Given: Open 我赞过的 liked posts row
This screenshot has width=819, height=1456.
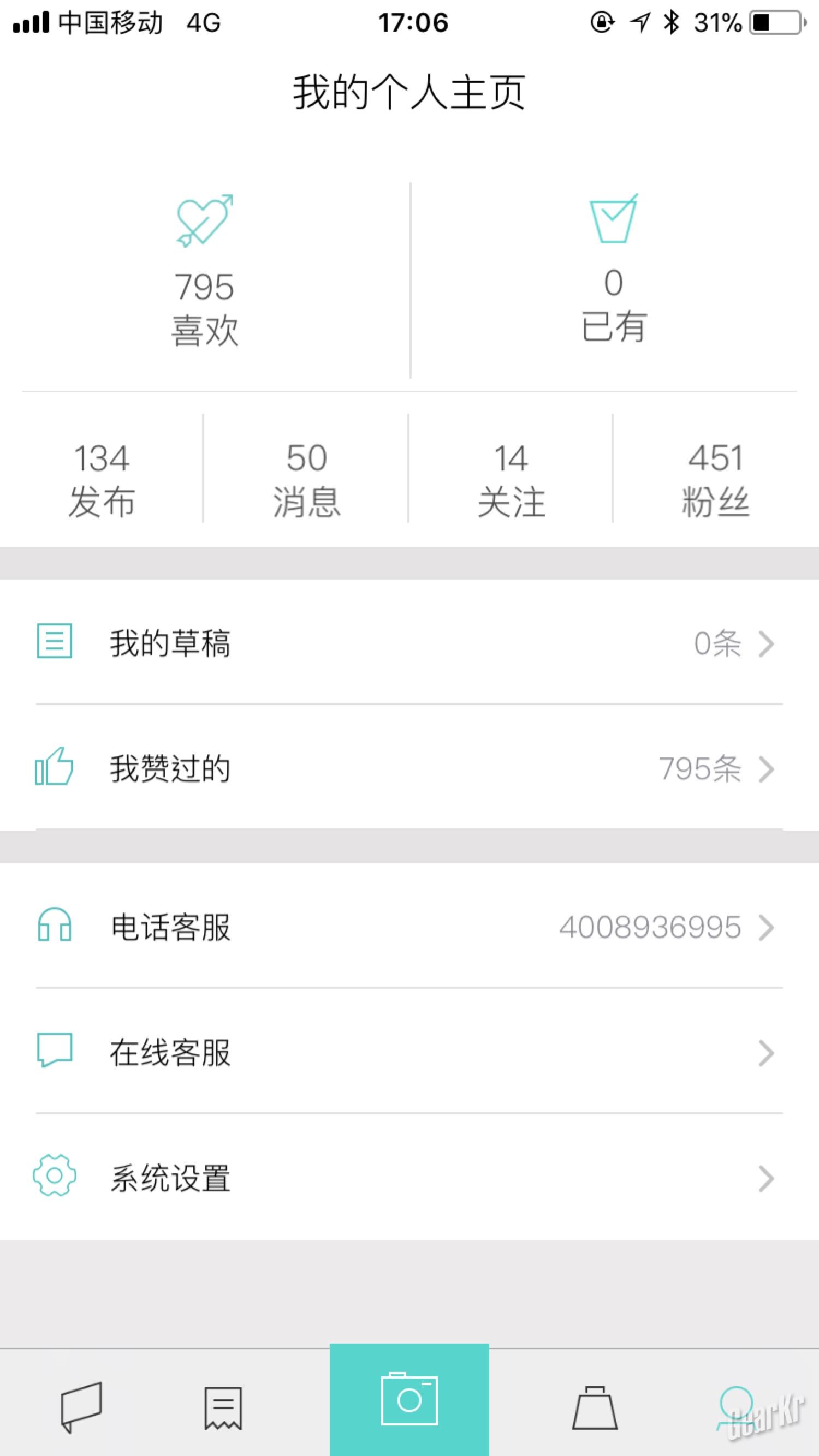Looking at the screenshot, I should pyautogui.click(x=410, y=768).
